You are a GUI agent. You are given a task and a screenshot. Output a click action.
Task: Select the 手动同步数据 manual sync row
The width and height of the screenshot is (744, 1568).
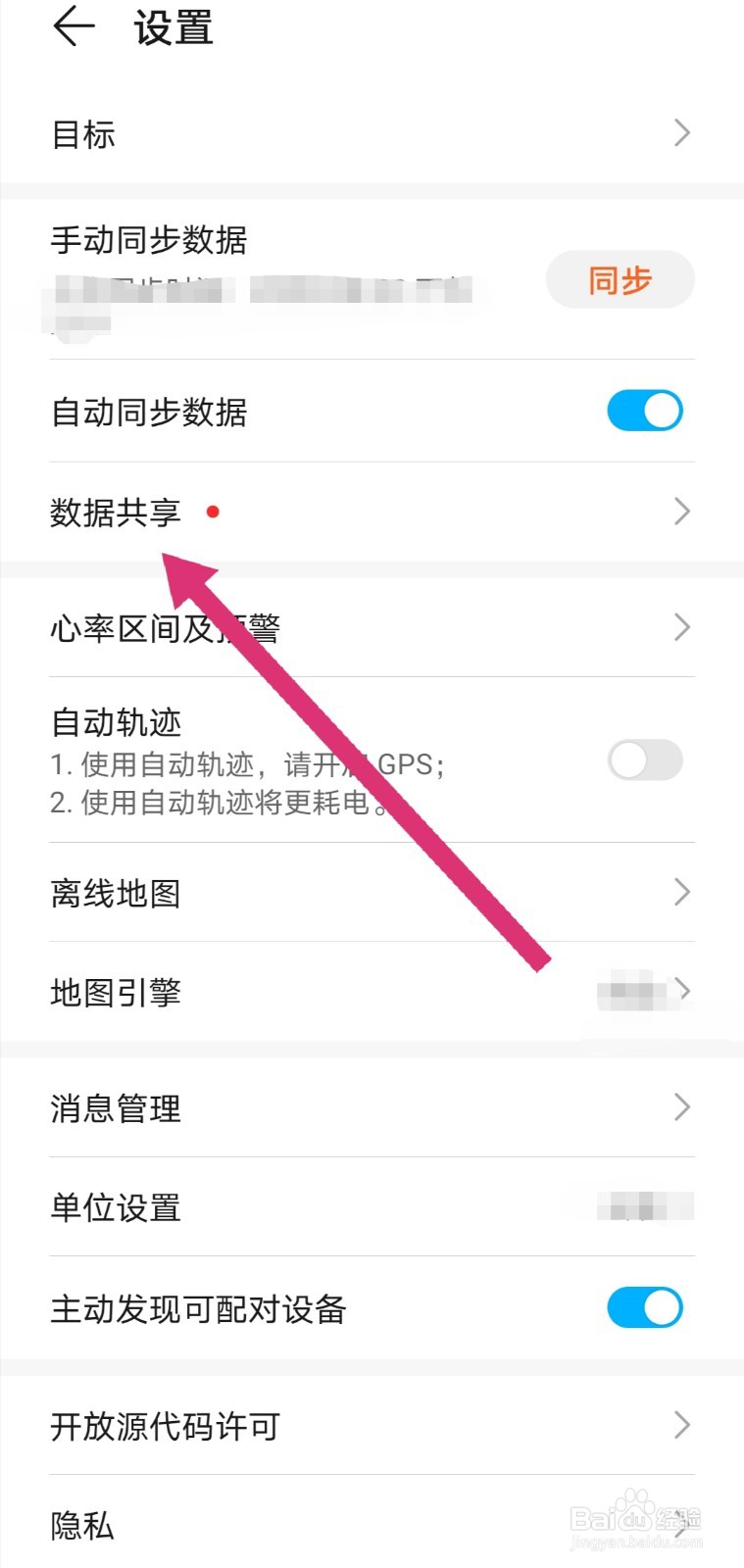click(151, 240)
